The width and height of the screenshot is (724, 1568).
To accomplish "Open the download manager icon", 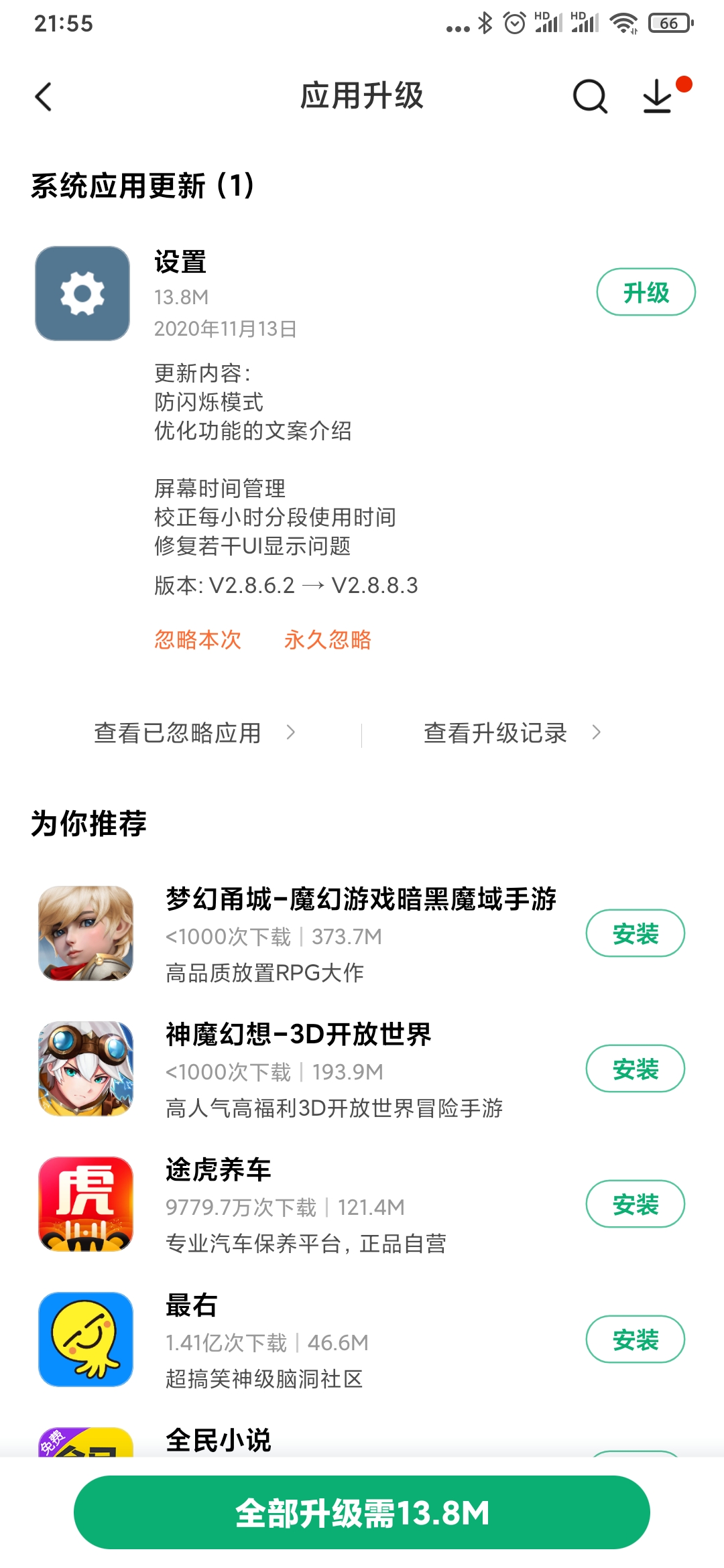I will coord(658,96).
